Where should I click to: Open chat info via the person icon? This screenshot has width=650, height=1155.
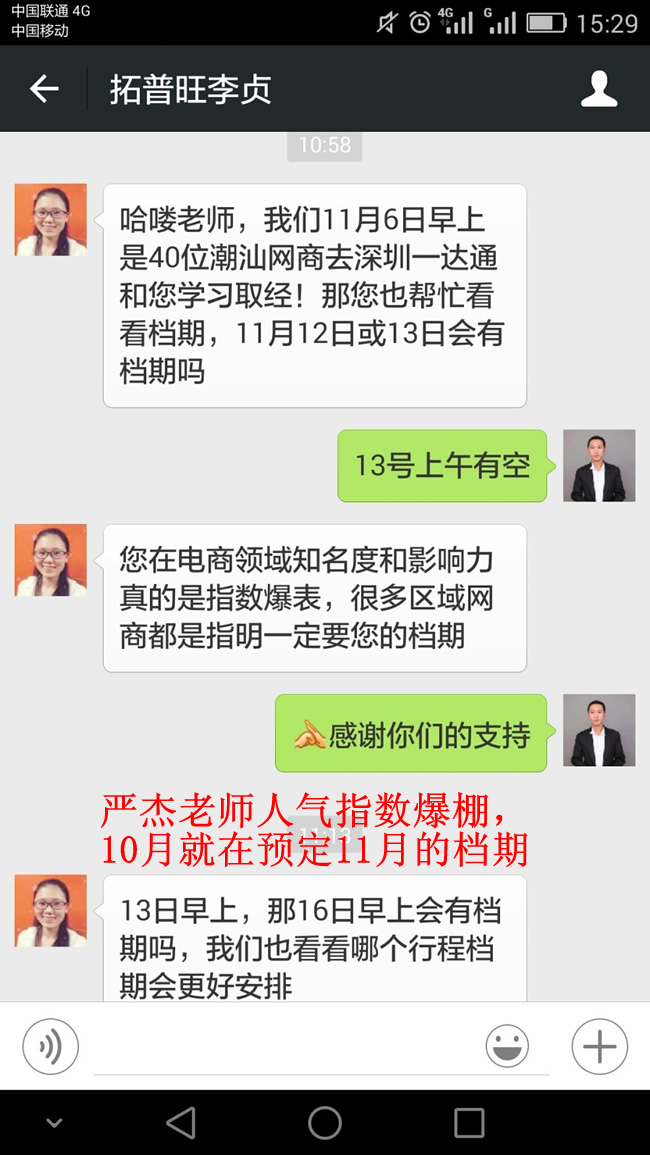click(x=599, y=89)
